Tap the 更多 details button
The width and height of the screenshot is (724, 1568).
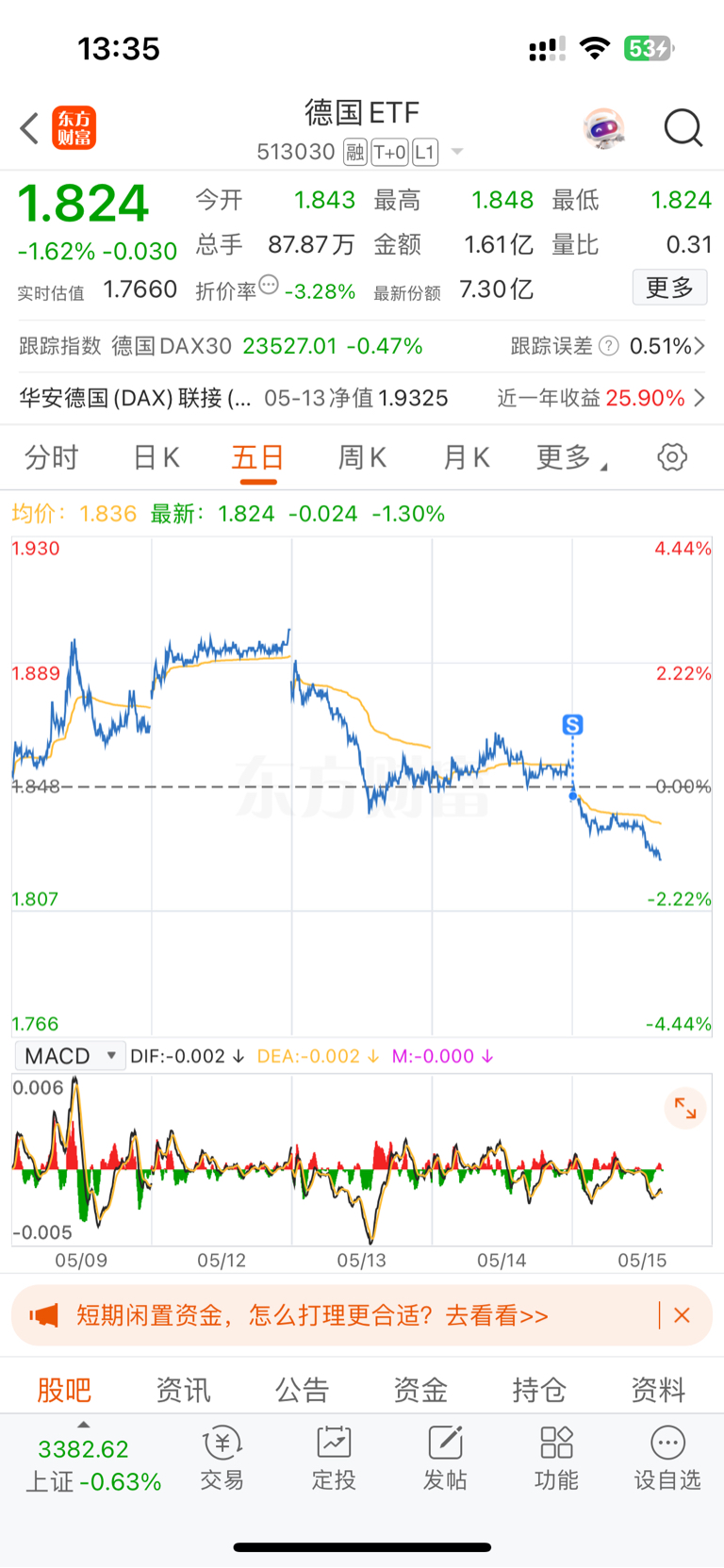pos(669,287)
